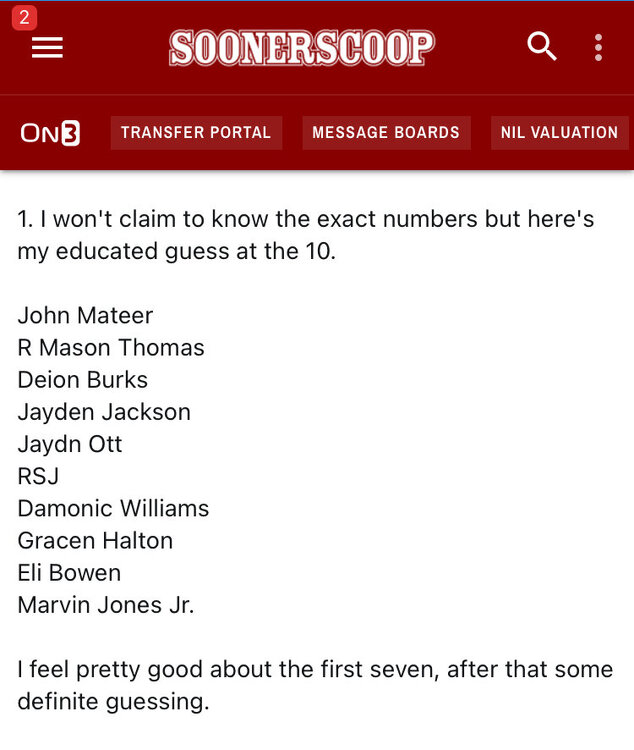
Task: View the NIL Valuation page
Action: coord(559,133)
